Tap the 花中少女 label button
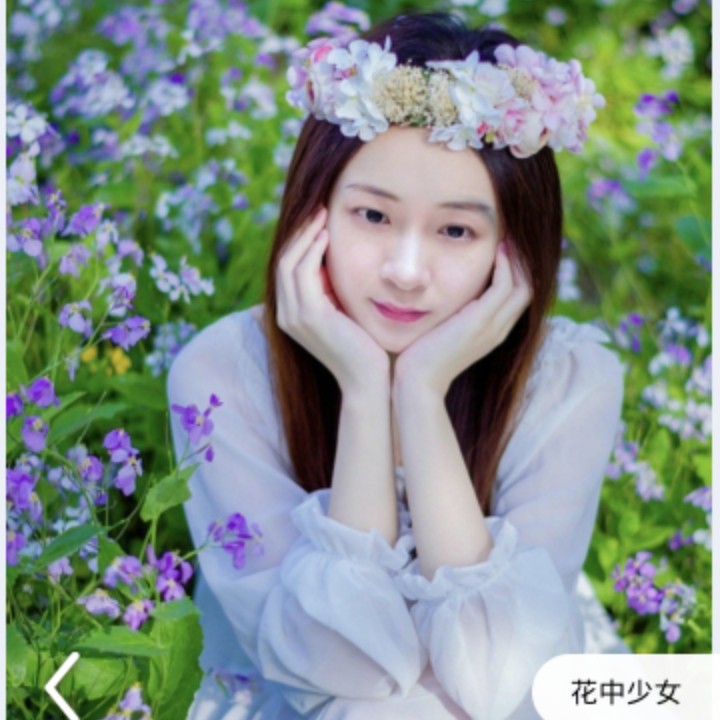This screenshot has height=720, width=720. coord(626,691)
